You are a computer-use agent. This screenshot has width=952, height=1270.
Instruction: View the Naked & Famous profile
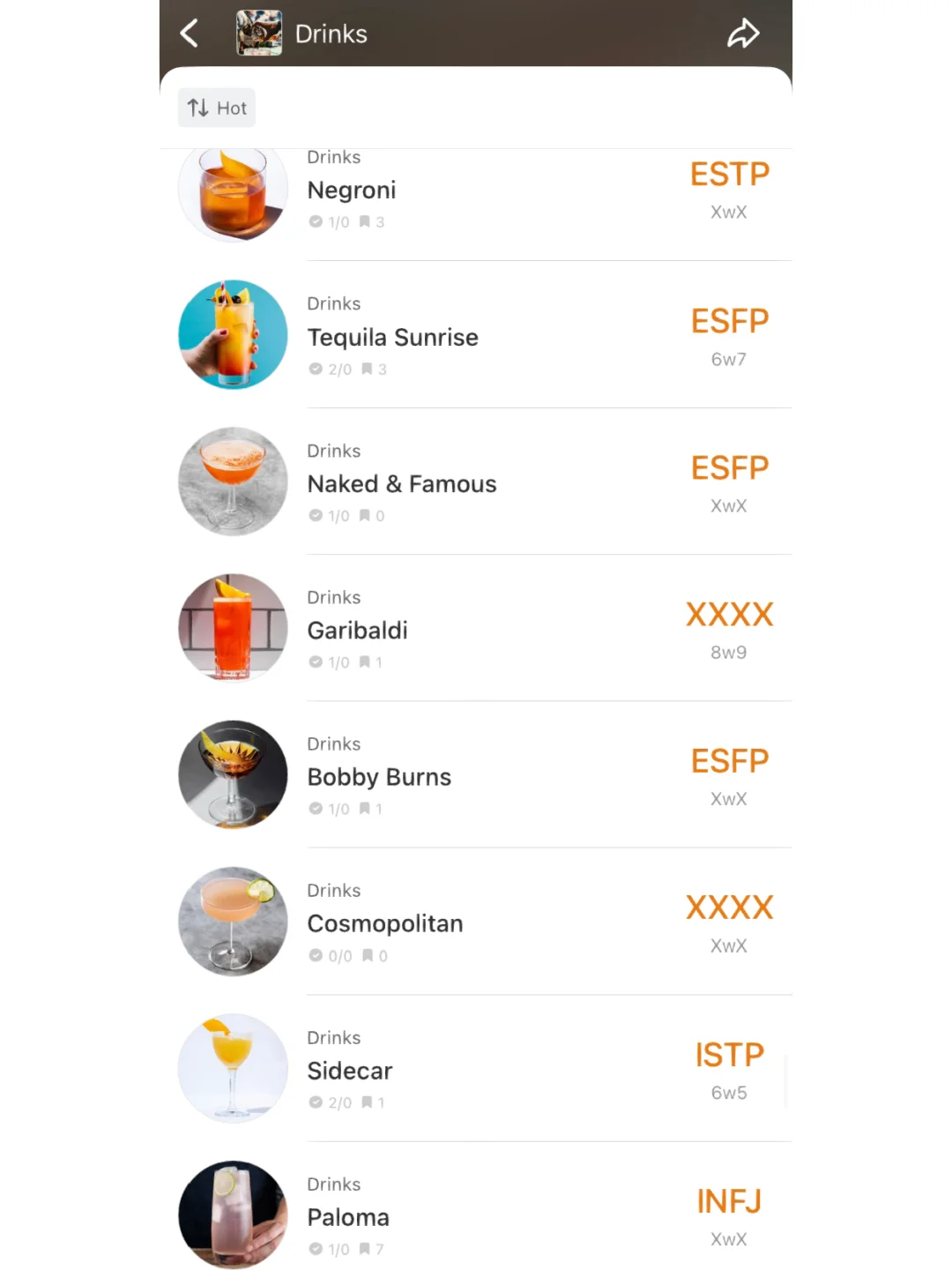pyautogui.click(x=401, y=483)
